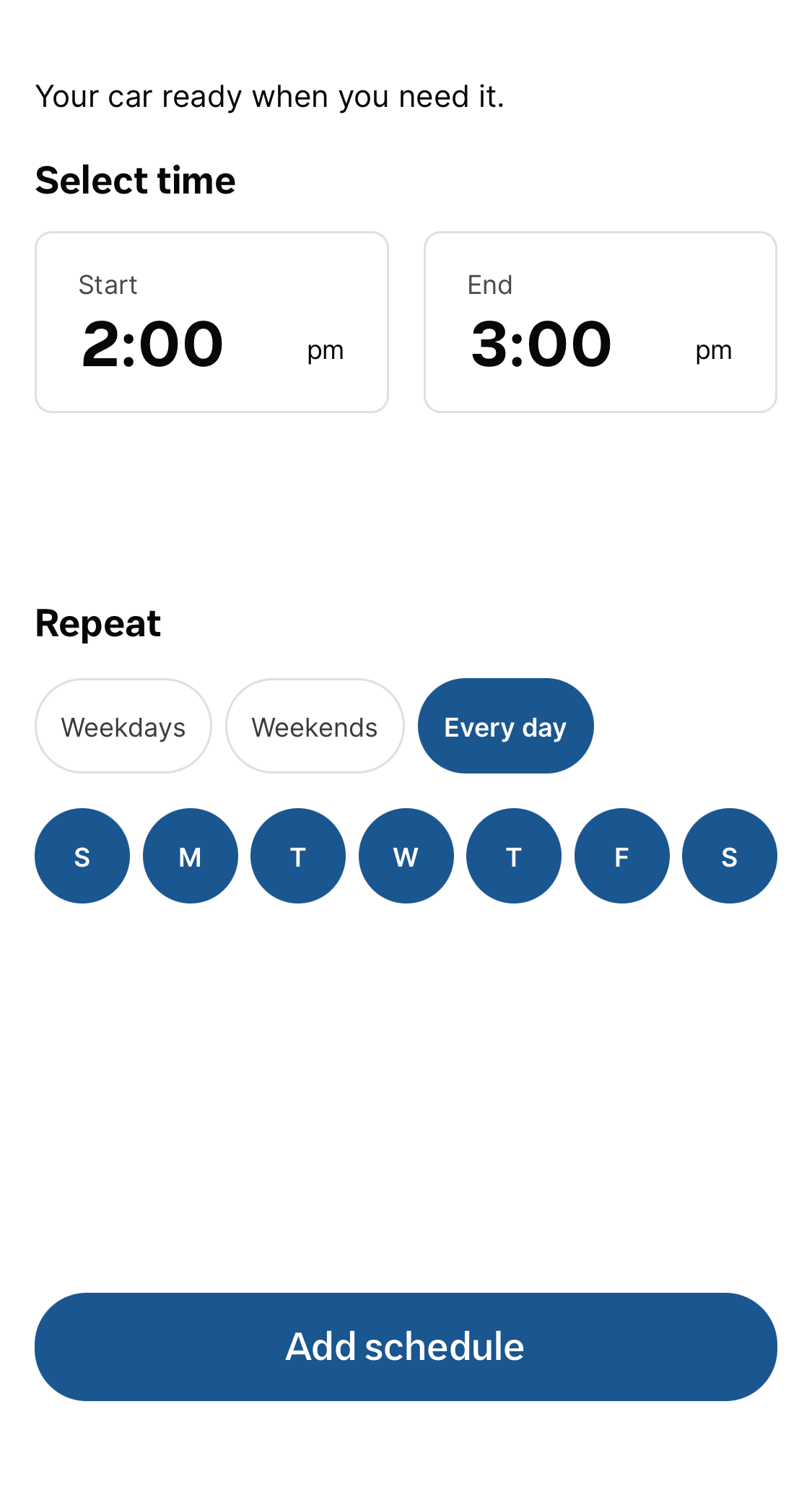
Task: Toggle Monday in the repeat days
Action: 190,856
